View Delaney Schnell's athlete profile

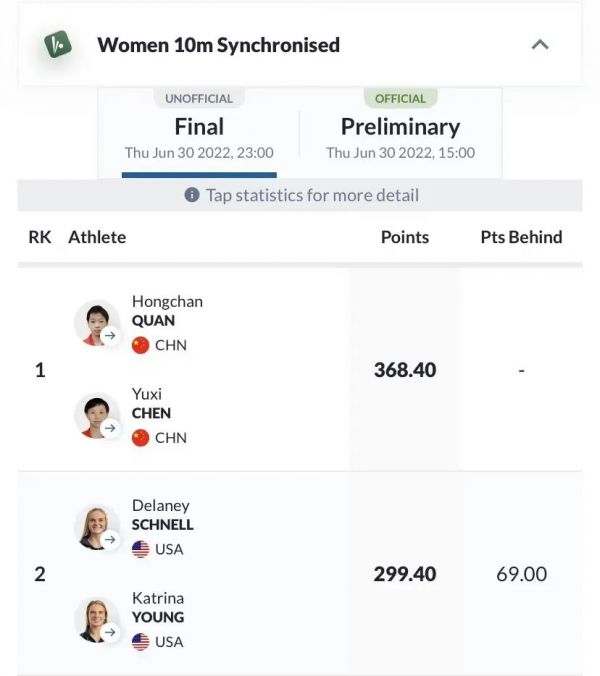[x=97, y=527]
